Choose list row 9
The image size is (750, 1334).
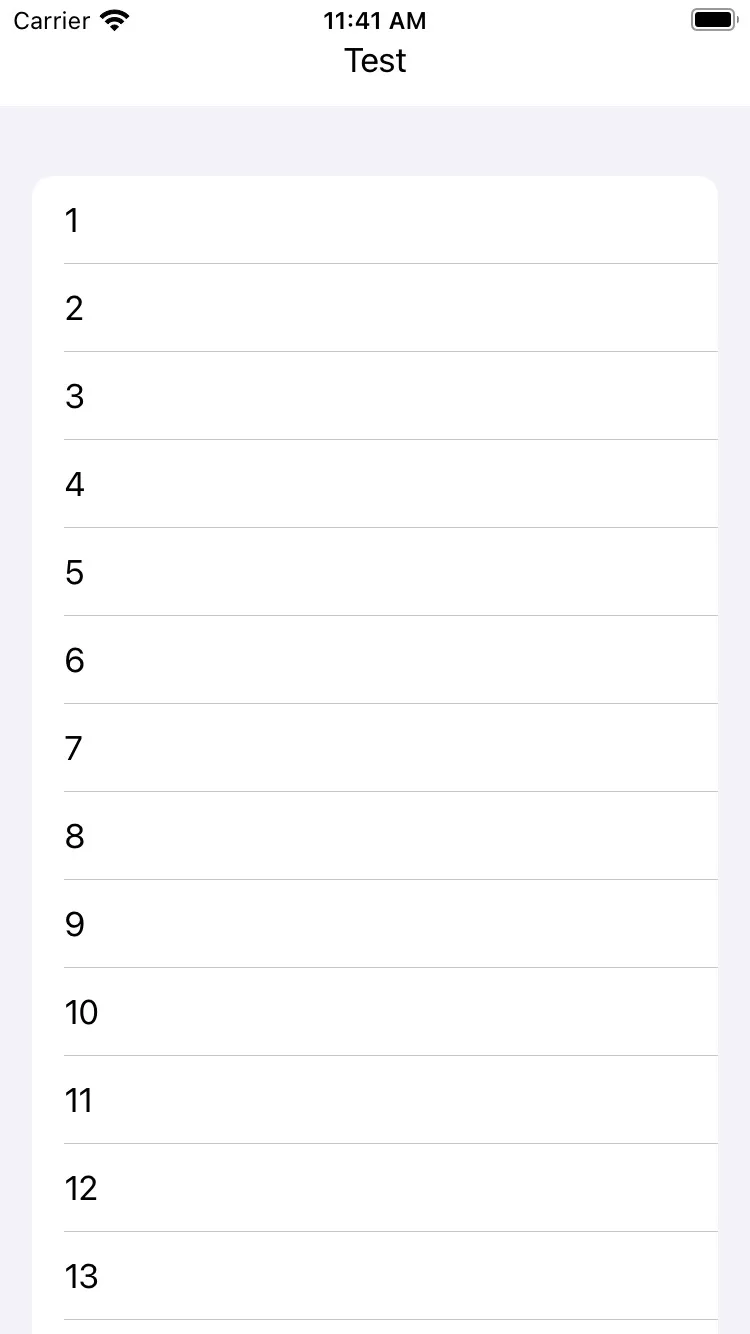point(375,924)
